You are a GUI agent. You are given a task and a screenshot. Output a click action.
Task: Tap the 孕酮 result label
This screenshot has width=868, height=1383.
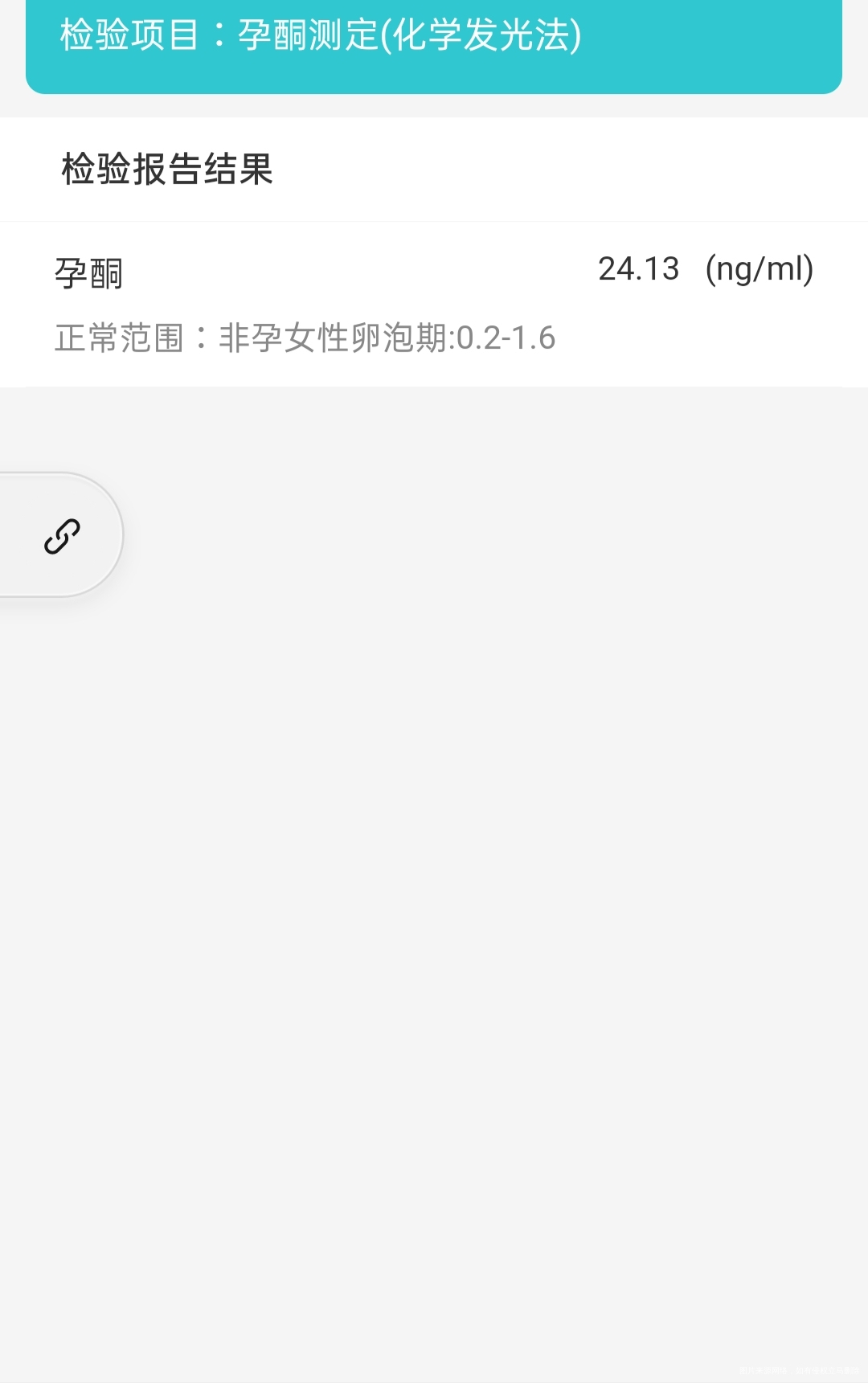click(x=88, y=272)
